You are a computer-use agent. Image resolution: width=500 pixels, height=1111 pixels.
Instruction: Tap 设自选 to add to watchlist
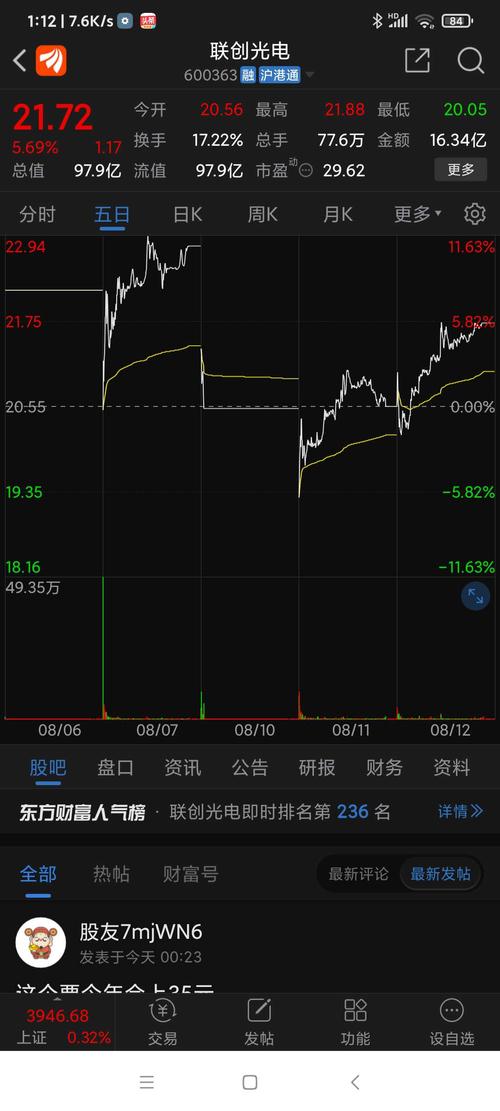tap(451, 1022)
